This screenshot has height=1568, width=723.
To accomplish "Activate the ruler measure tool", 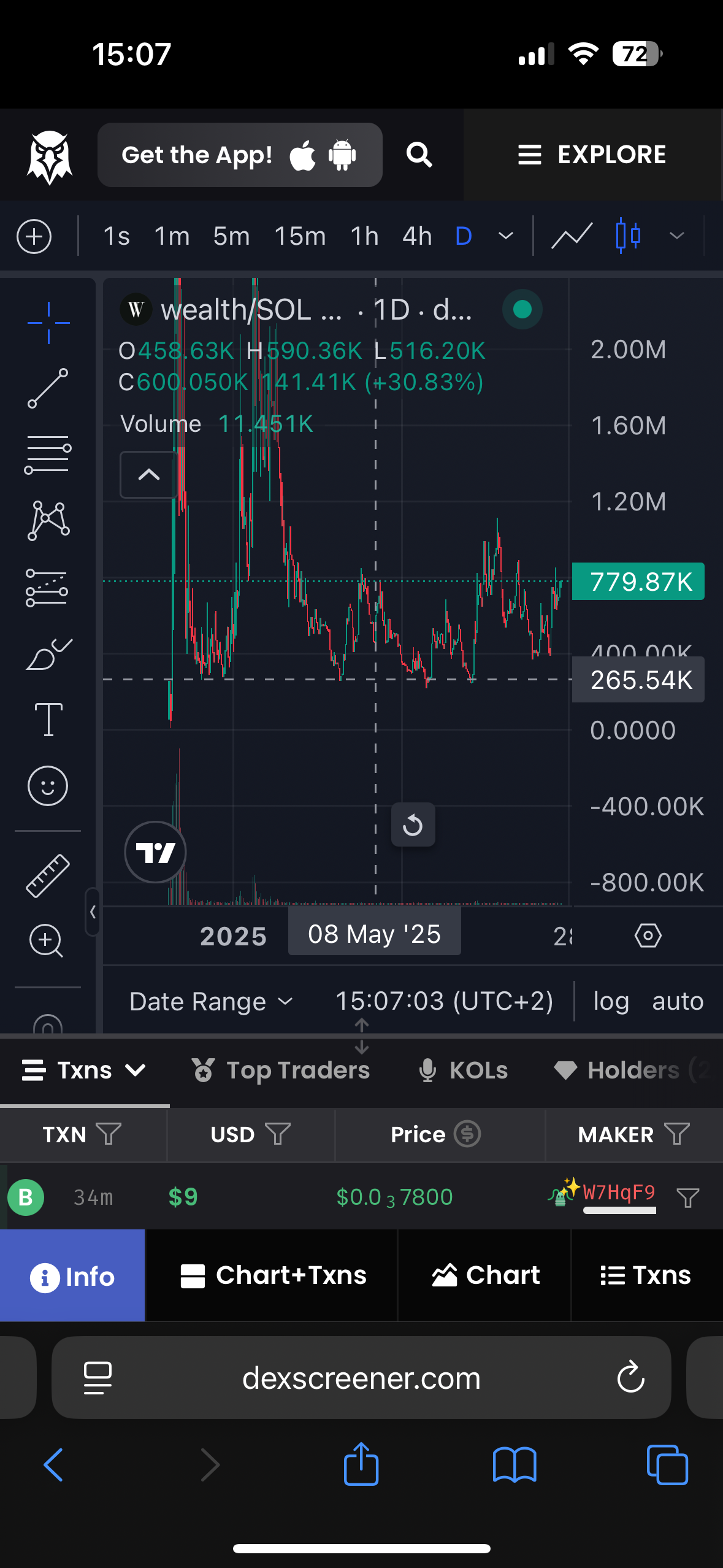I will click(48, 875).
